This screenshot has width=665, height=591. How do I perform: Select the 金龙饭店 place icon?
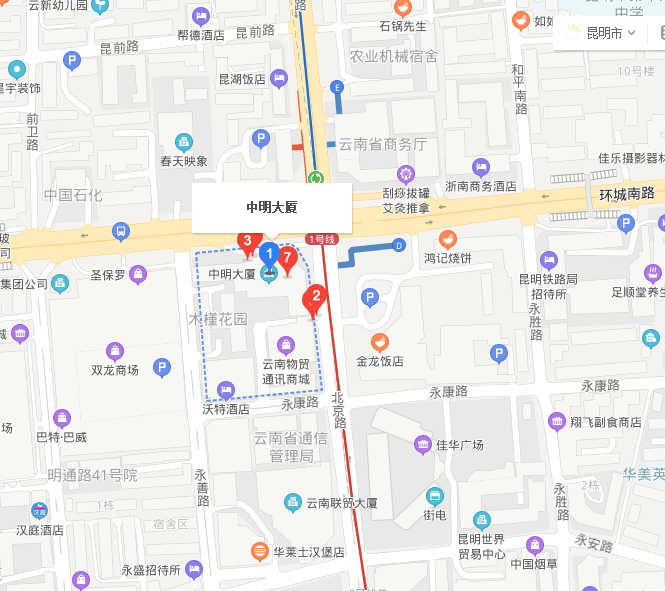379,341
